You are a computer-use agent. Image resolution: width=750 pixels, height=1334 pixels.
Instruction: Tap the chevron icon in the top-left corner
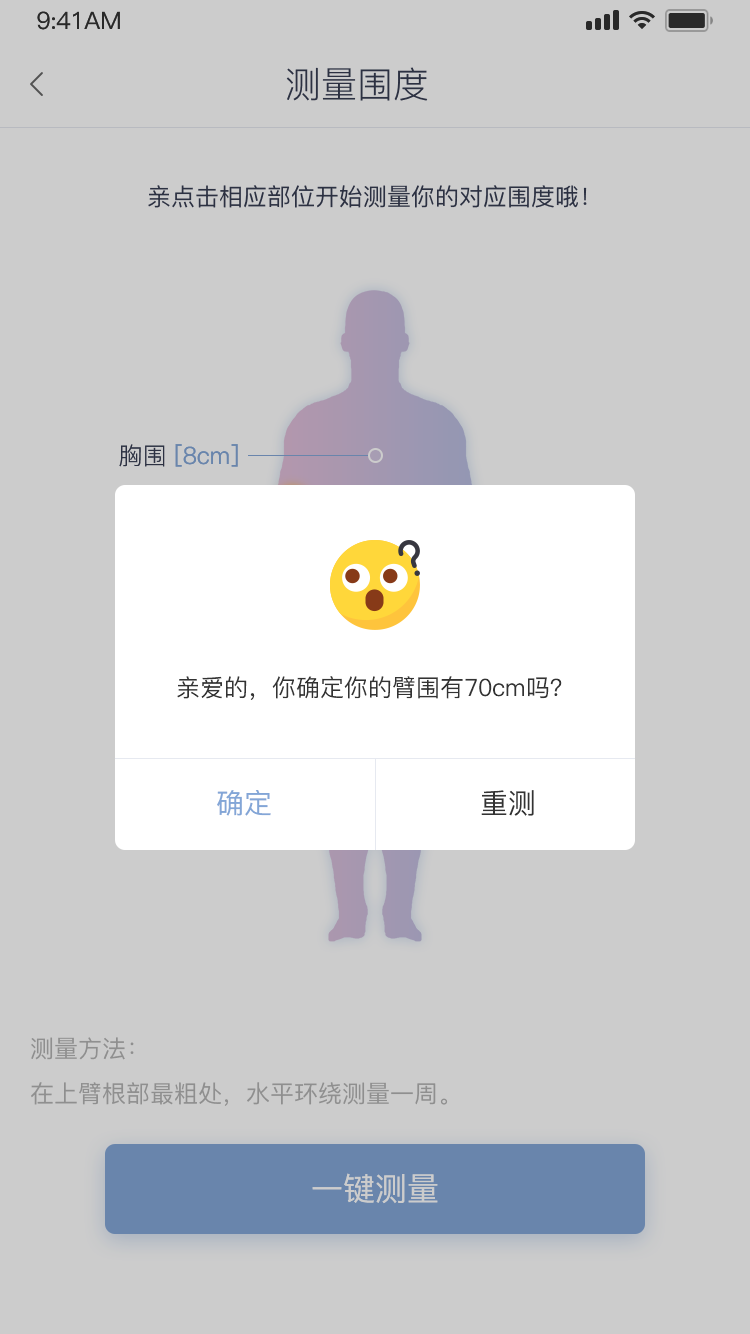pos(37,85)
